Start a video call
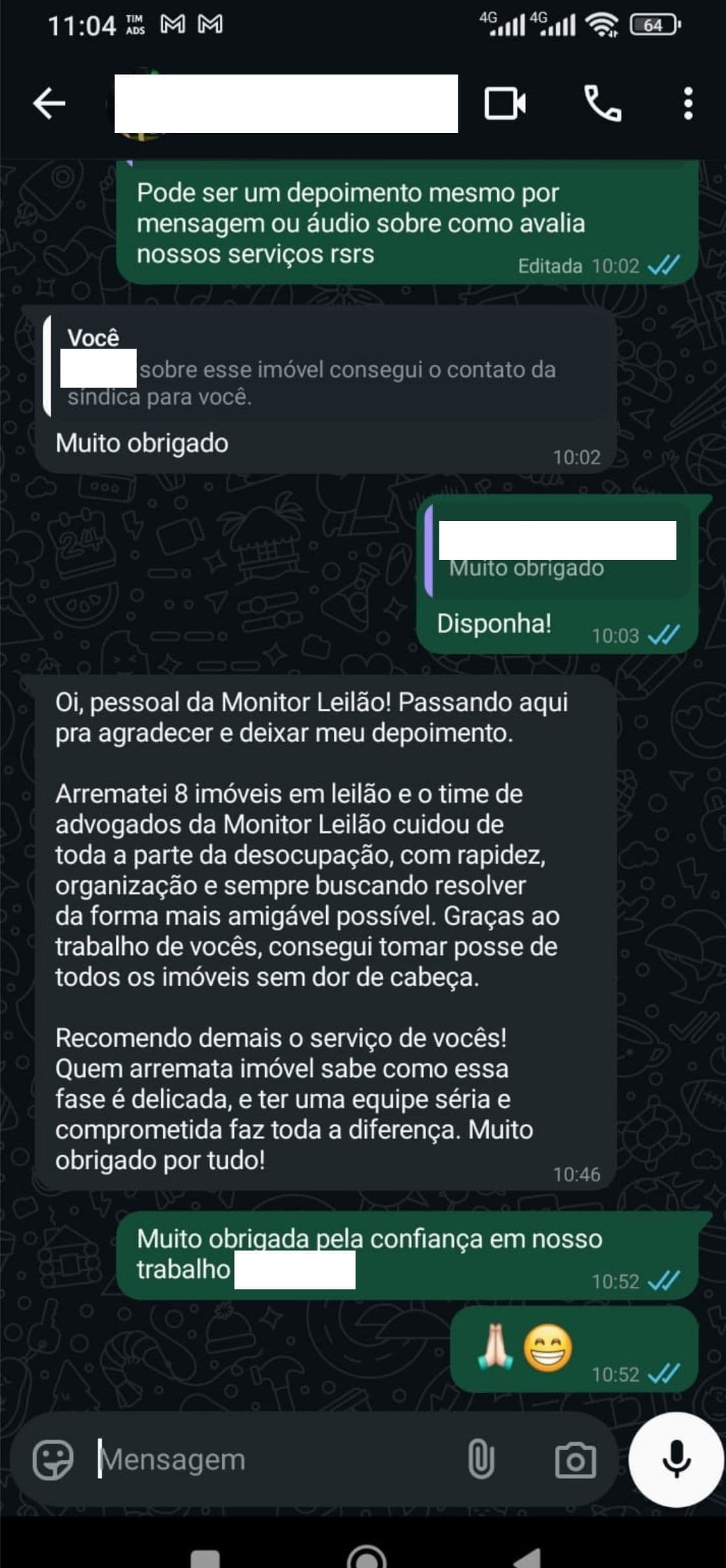726x1568 pixels. pyautogui.click(x=506, y=104)
